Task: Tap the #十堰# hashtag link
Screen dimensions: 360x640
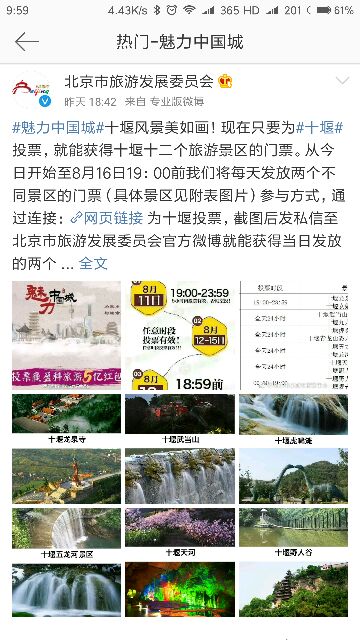Action: 320,128
